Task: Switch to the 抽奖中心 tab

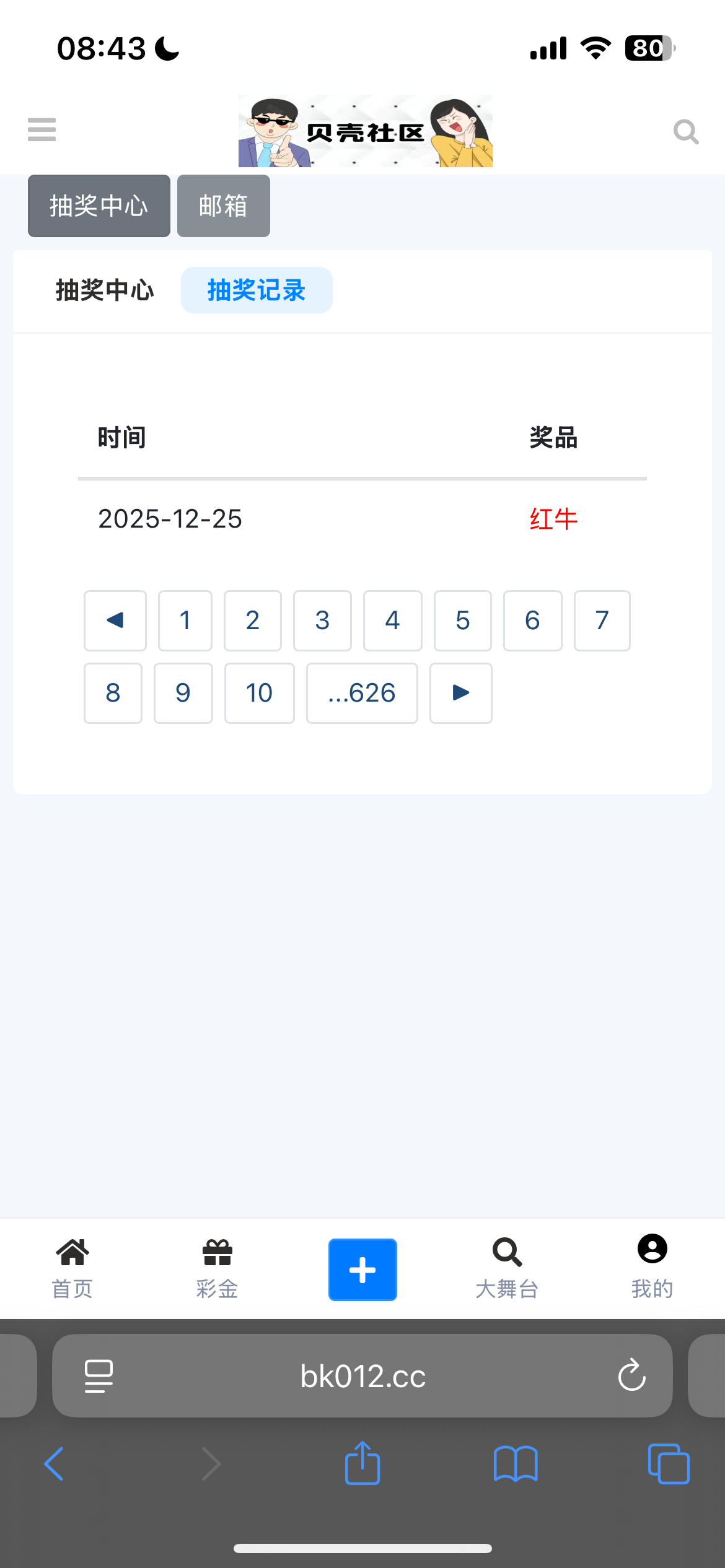Action: 105,290
